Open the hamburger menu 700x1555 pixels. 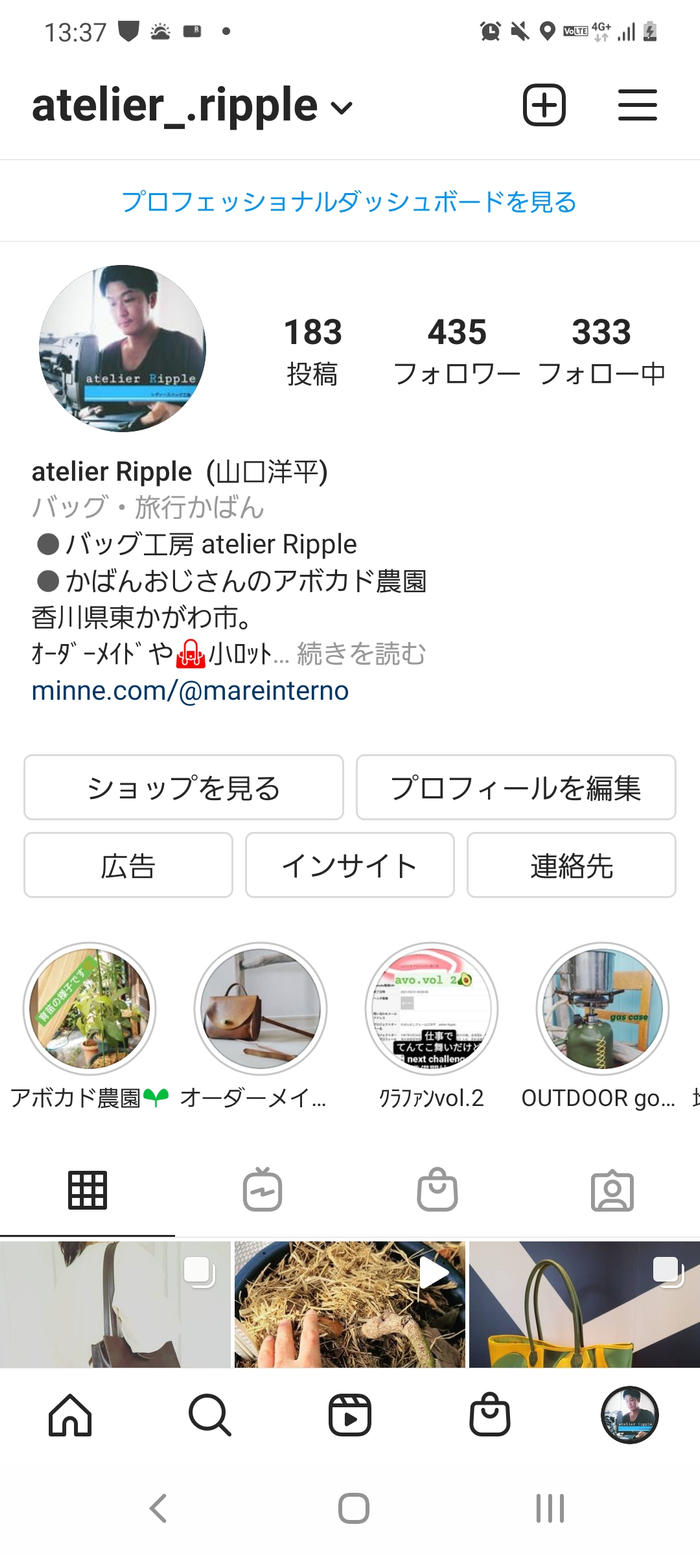pos(637,105)
